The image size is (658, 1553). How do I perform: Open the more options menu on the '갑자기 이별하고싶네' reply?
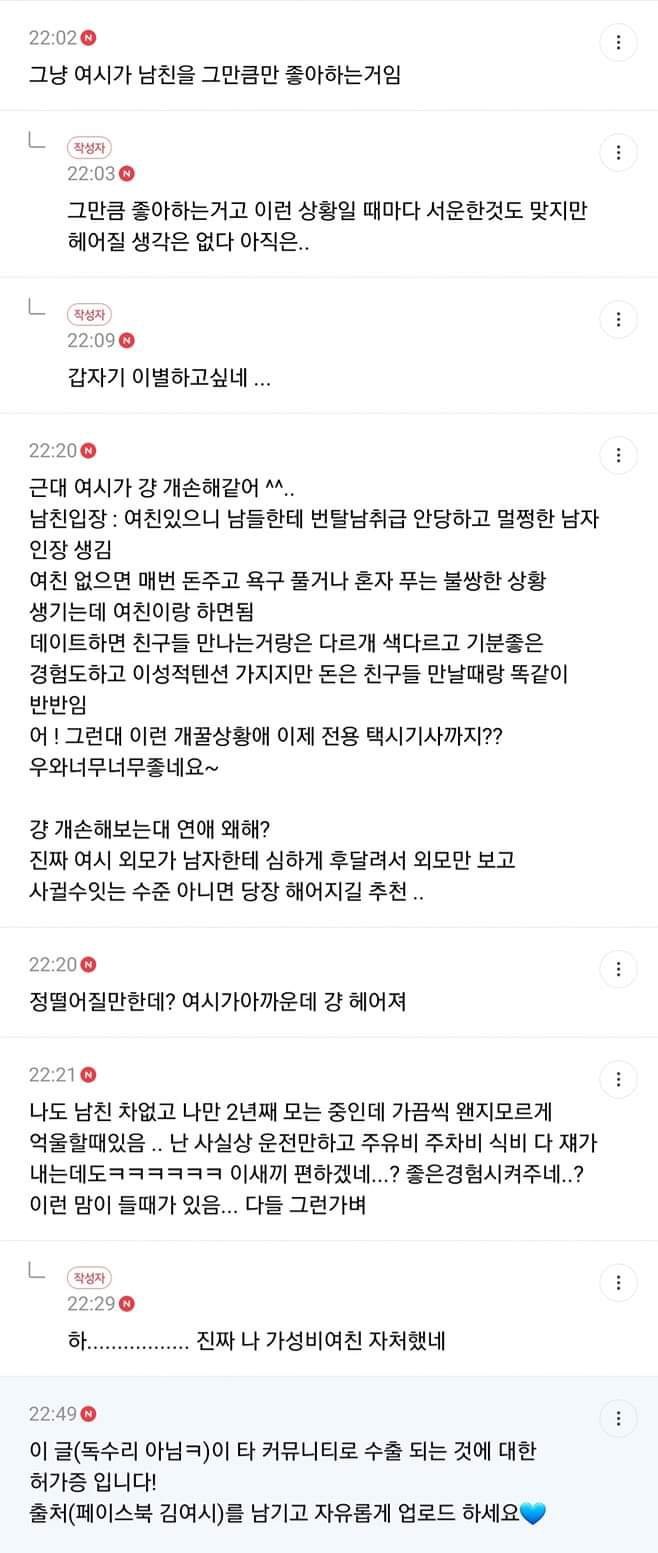click(619, 320)
